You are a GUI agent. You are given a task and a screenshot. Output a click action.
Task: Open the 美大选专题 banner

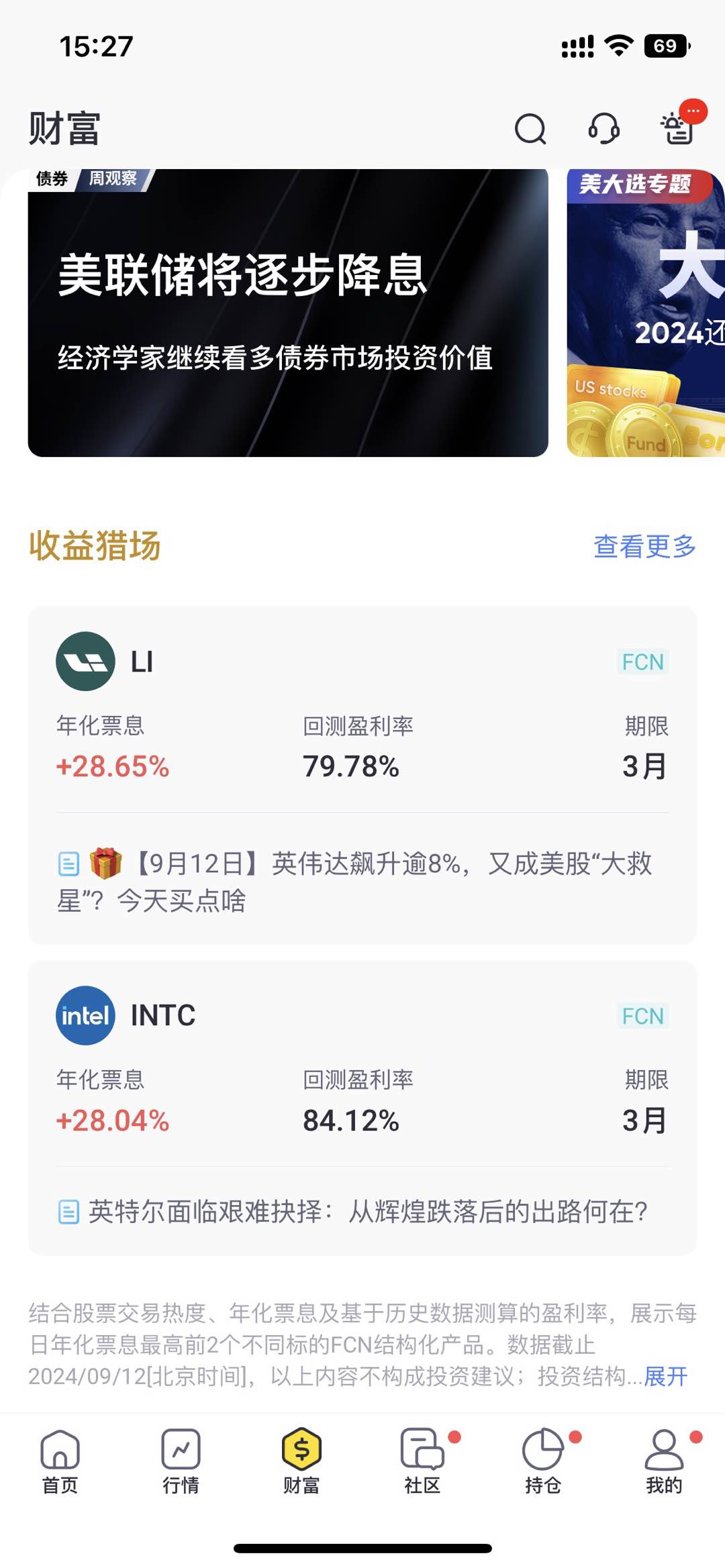(x=645, y=313)
